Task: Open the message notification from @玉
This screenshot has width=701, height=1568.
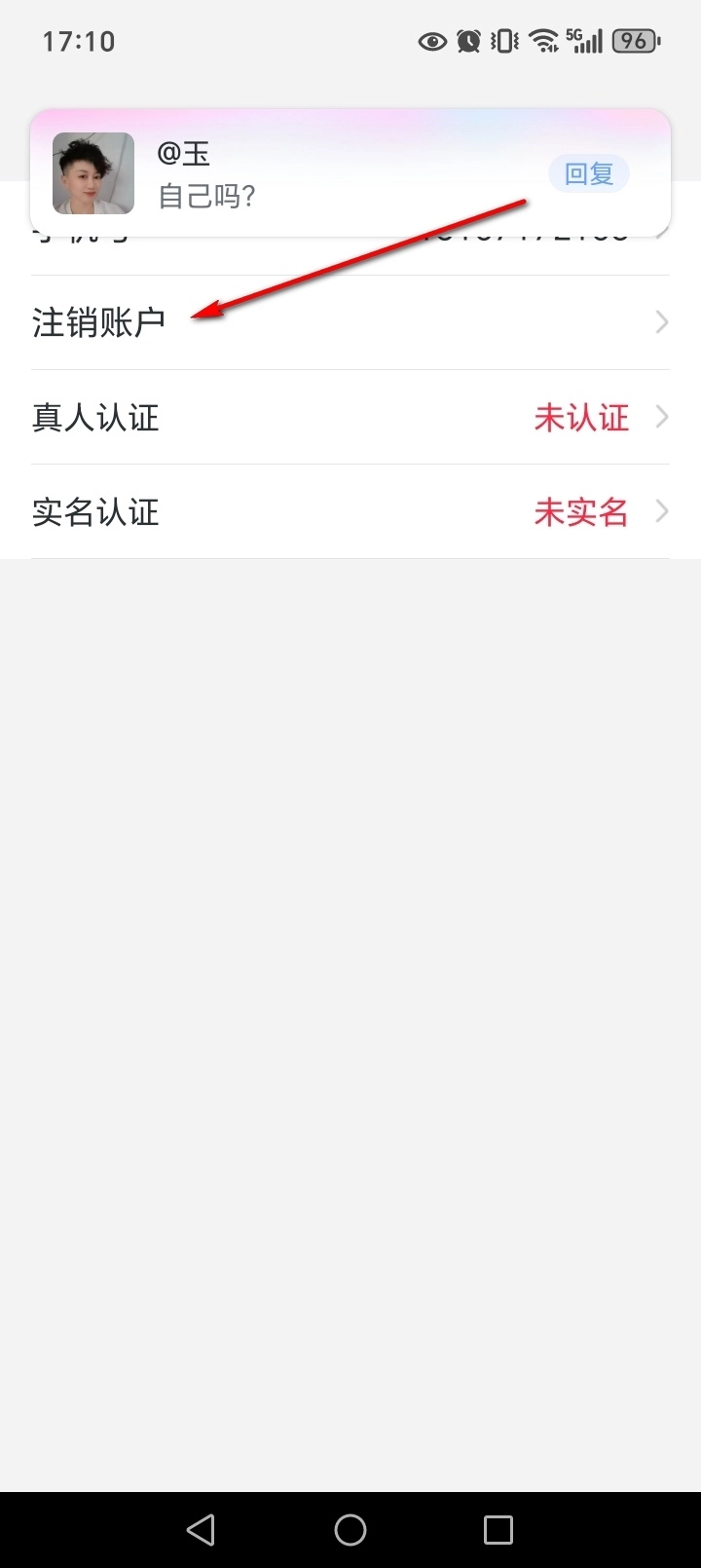Action: [x=292, y=174]
